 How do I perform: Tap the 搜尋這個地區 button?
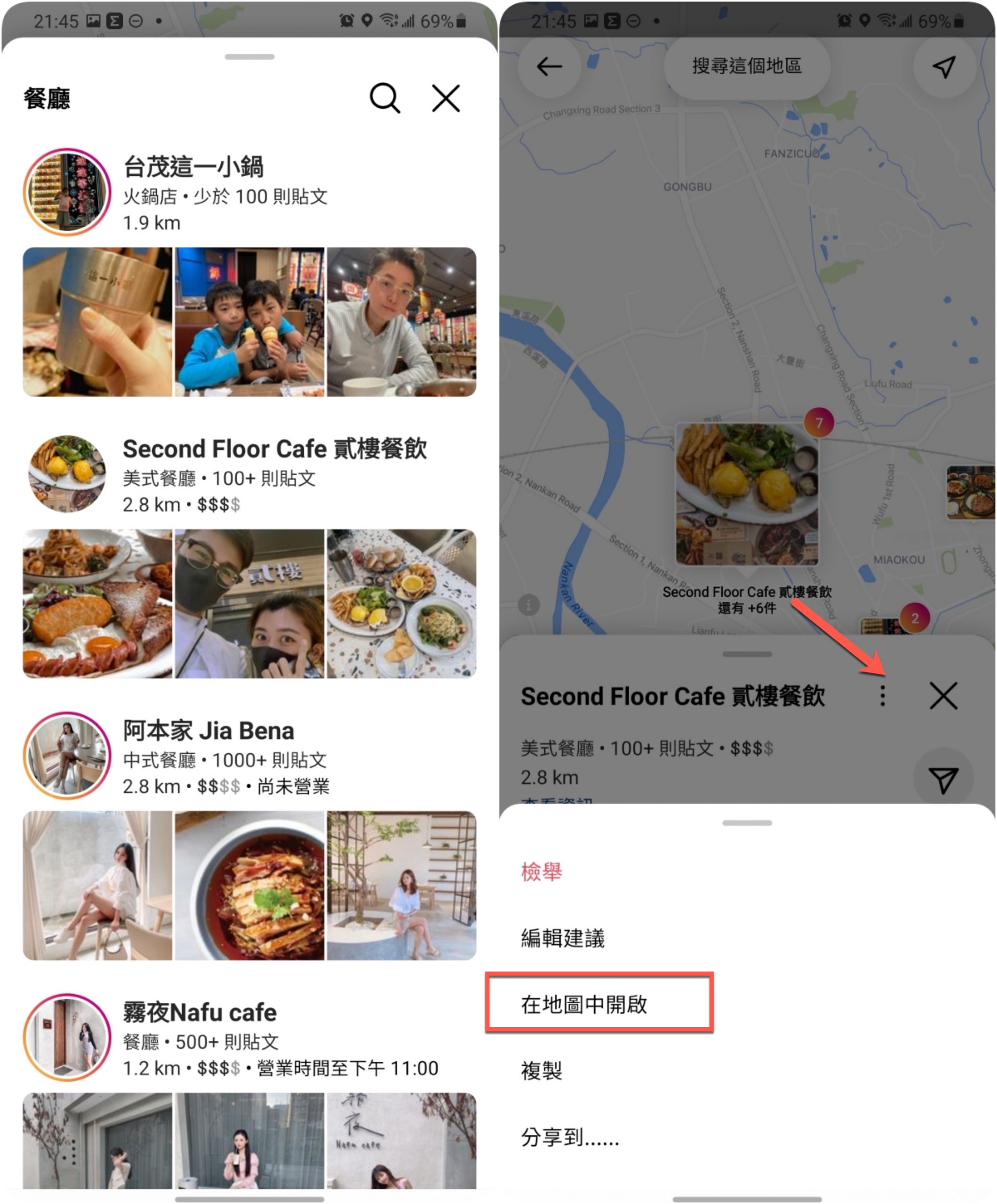pos(746,66)
